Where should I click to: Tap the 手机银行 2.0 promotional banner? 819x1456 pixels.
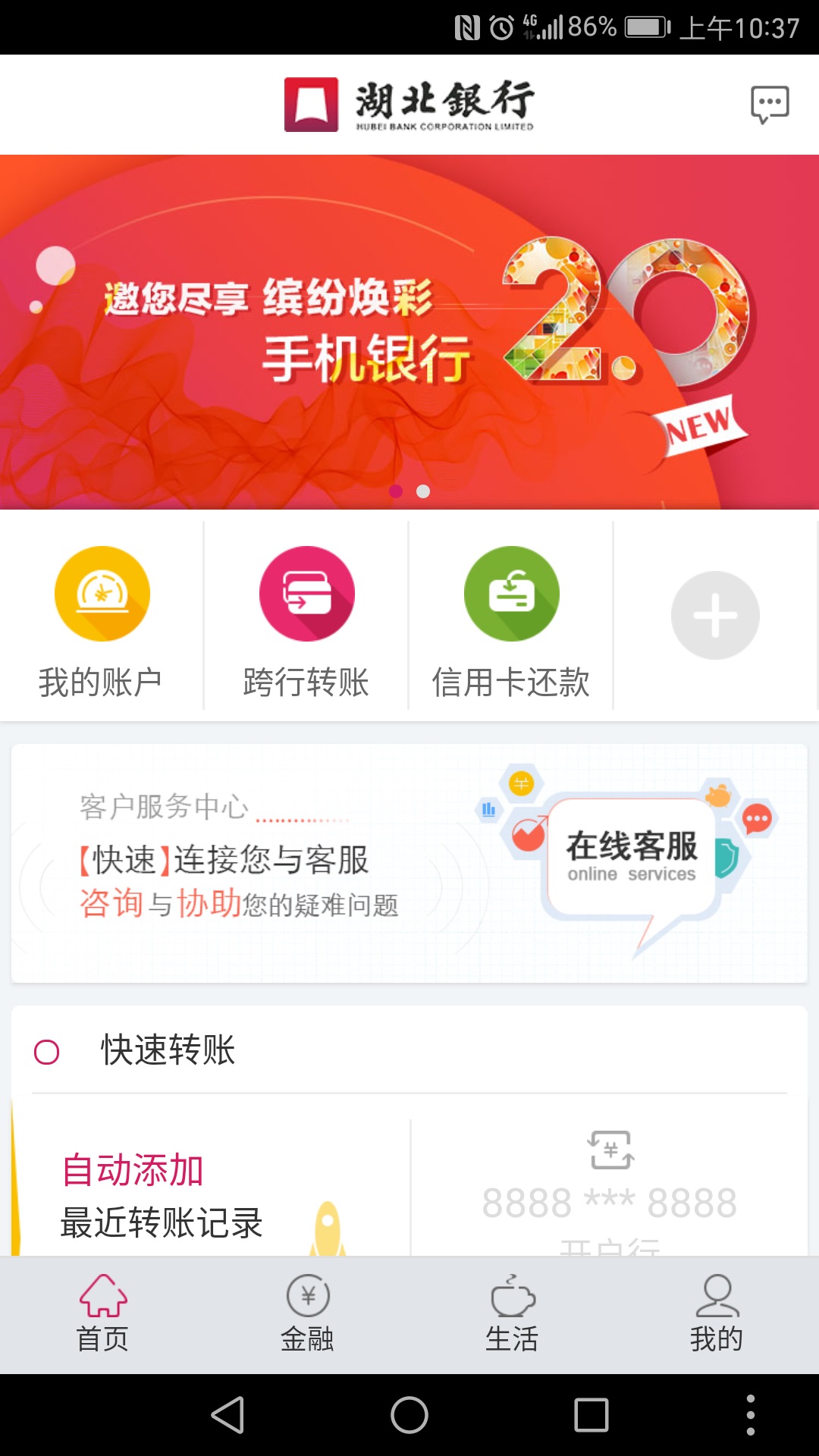coord(409,326)
